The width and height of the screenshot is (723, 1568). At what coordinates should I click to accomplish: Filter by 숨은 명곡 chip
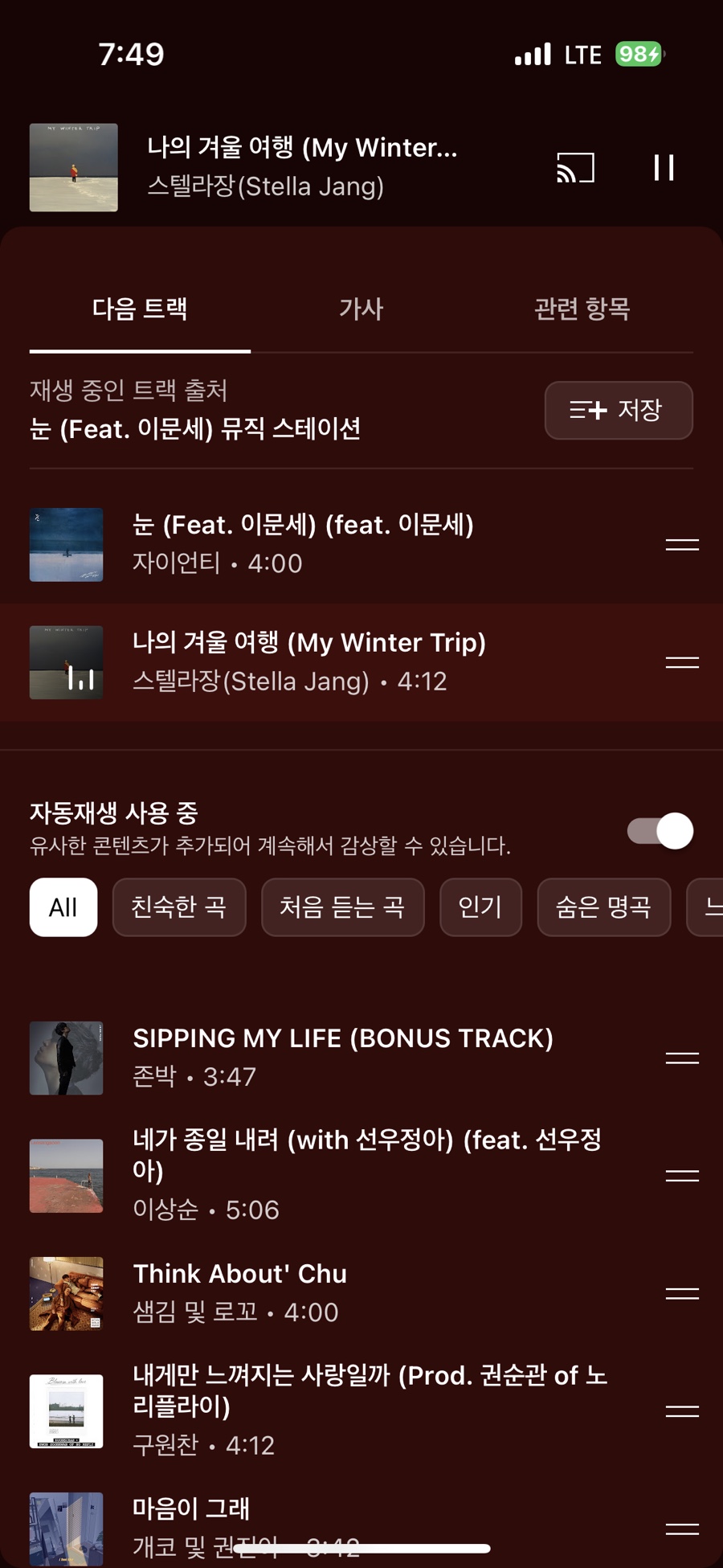(x=603, y=907)
